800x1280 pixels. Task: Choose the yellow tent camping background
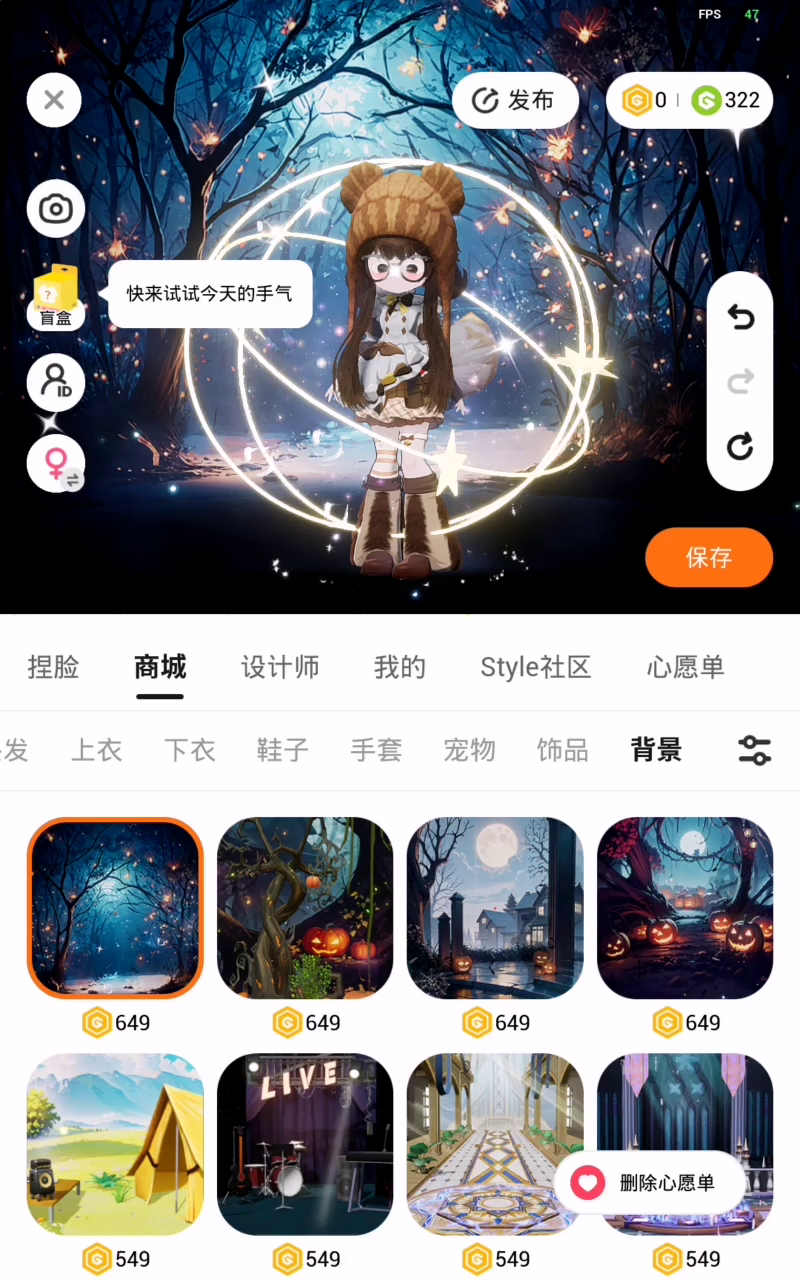point(115,1144)
